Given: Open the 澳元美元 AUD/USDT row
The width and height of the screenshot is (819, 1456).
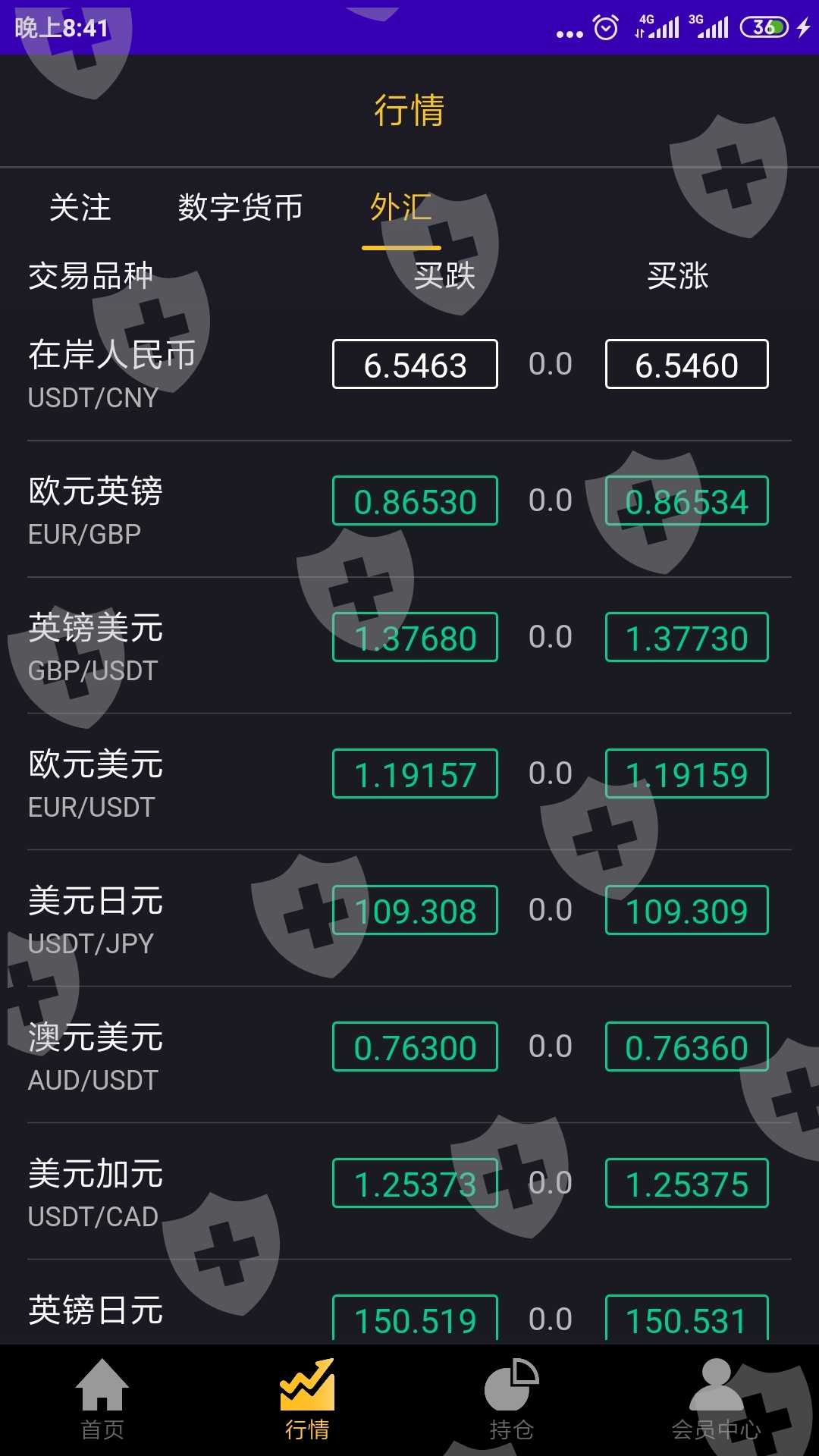Looking at the screenshot, I should [x=96, y=1056].
